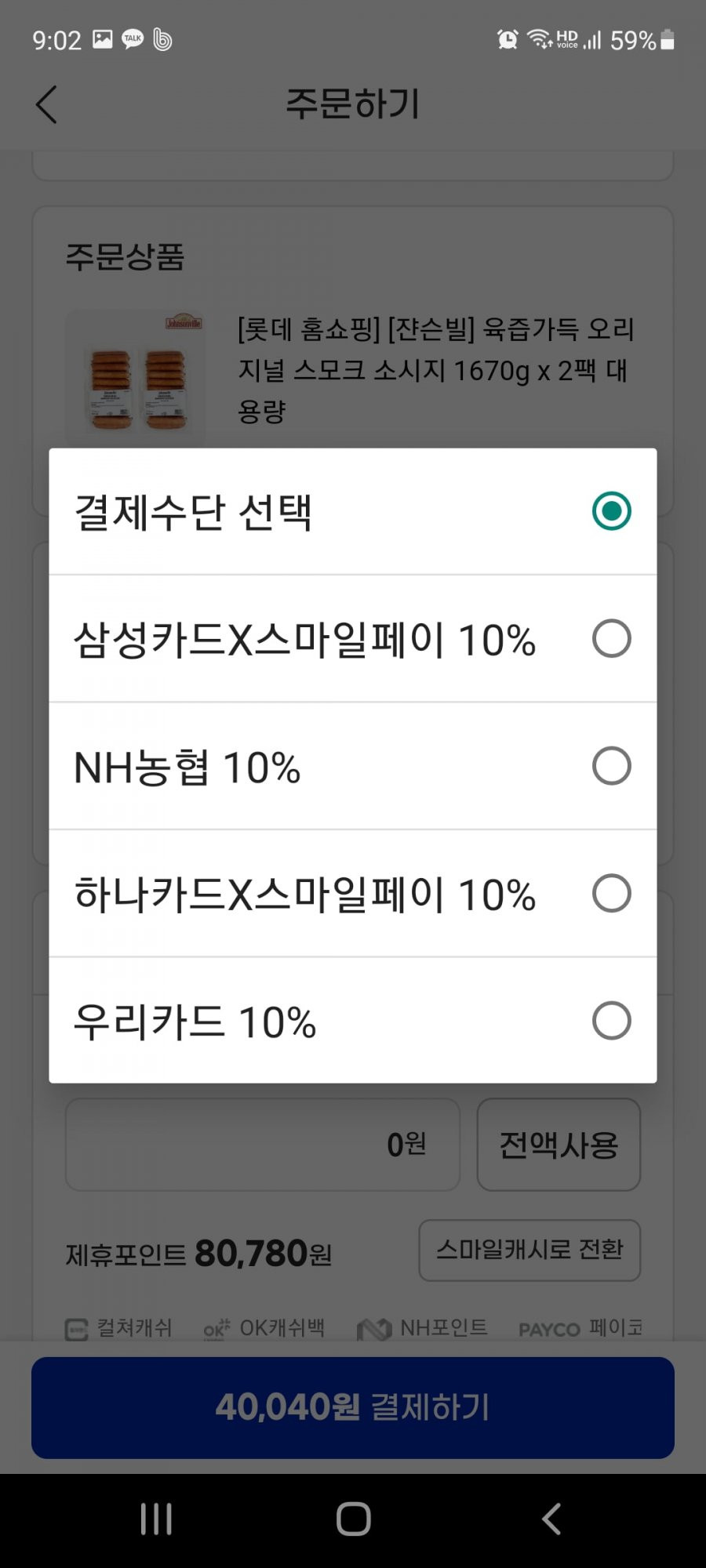Choose 삼성카드X스마일페이 10% payment option

pyautogui.click(x=353, y=639)
